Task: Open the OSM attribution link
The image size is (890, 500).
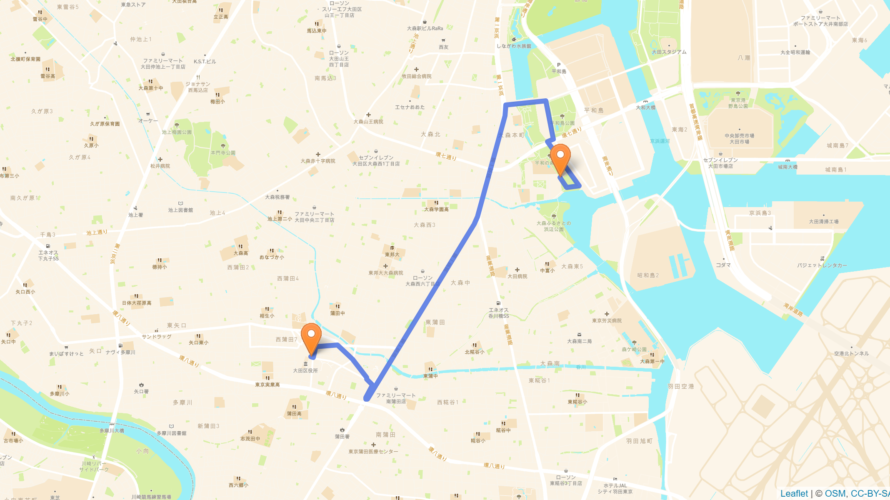Action: tap(836, 493)
